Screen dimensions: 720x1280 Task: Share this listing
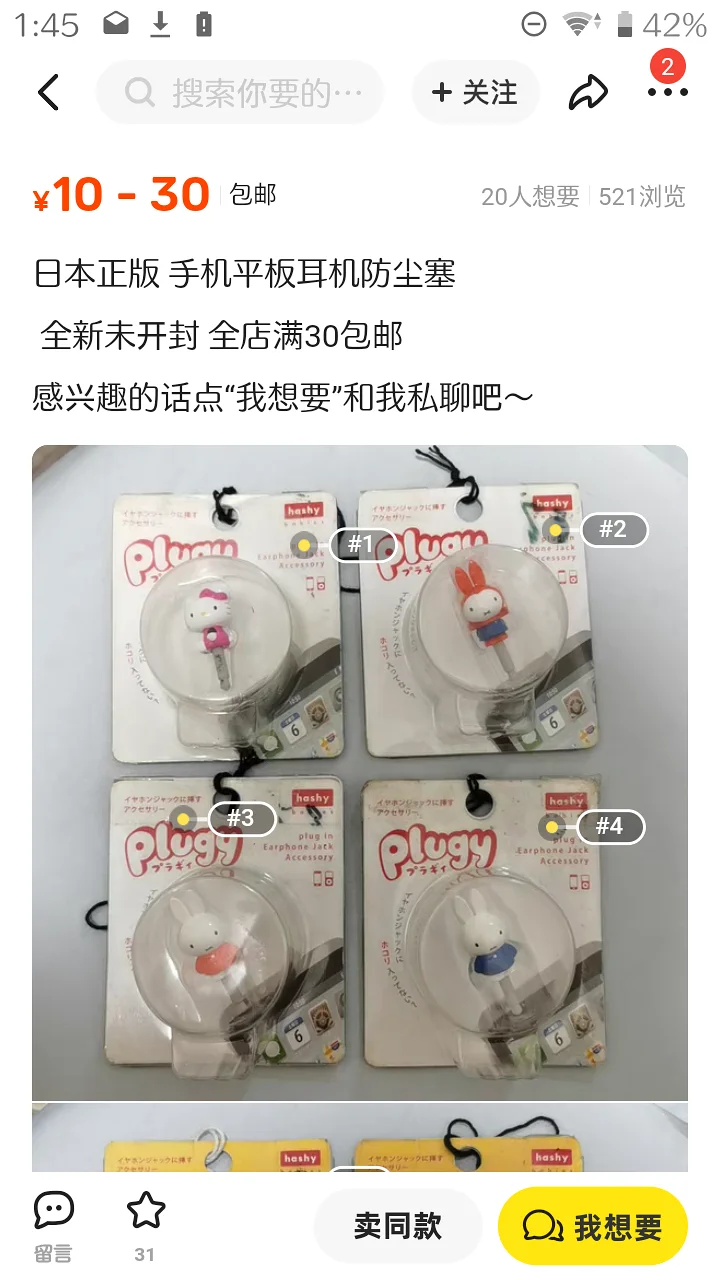[588, 93]
